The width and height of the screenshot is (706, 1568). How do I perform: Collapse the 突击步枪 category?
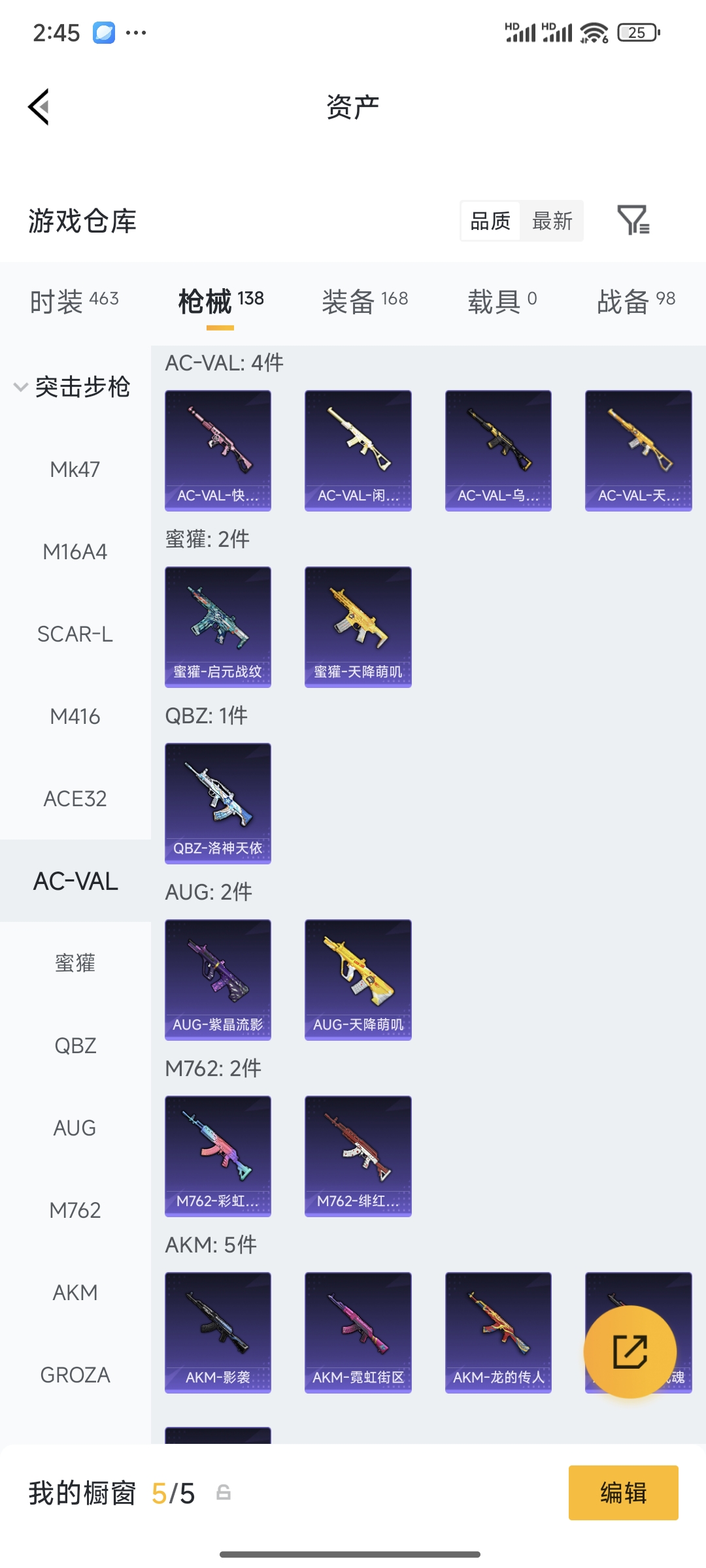coord(72,387)
